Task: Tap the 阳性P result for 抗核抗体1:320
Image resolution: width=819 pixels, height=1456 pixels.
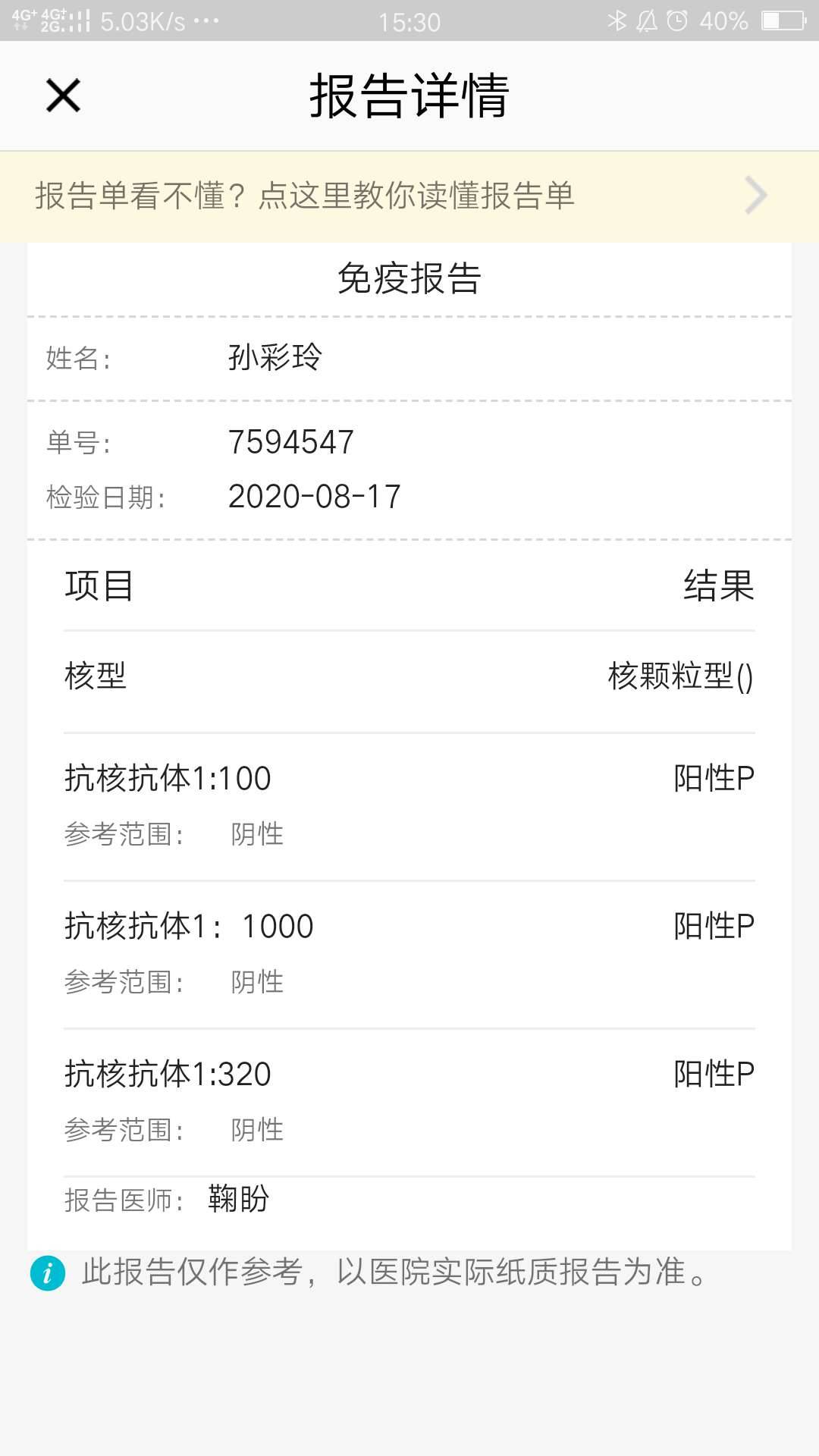Action: [714, 1073]
